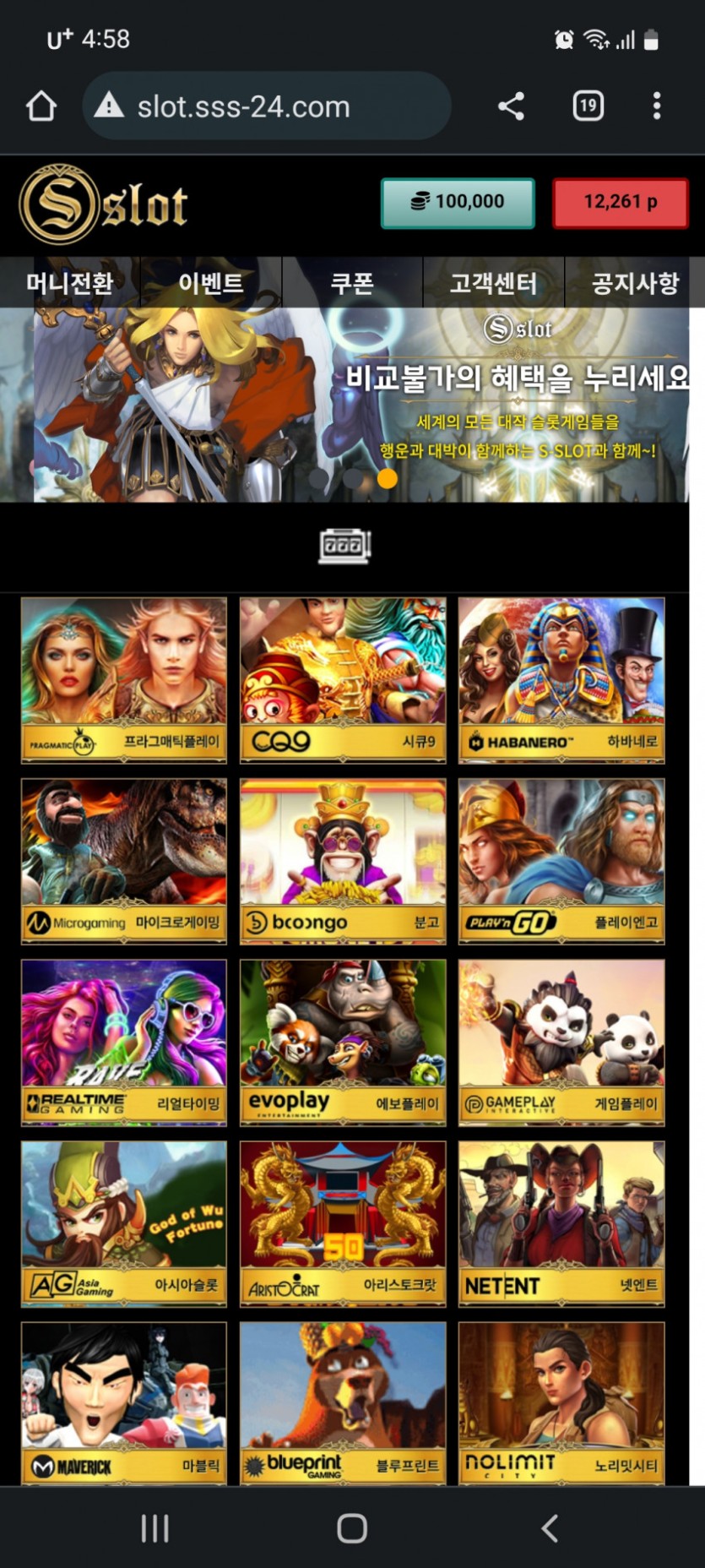Select the CQ9 시큐9 provider
Screen dimensions: 705x1568
coord(343,680)
